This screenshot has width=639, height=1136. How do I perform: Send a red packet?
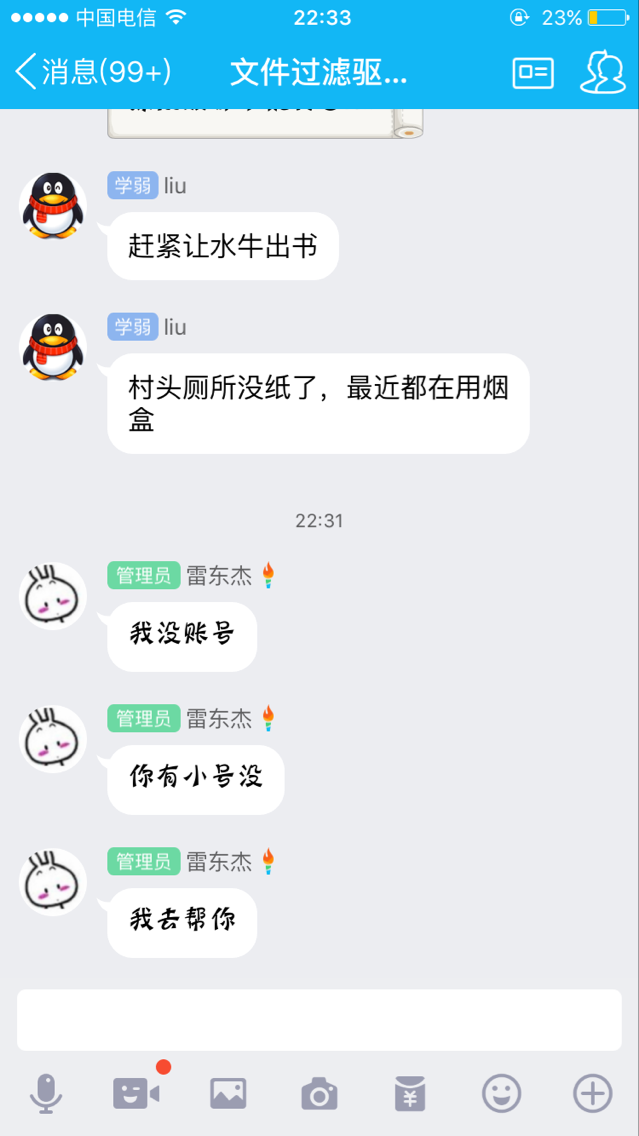pos(410,1094)
